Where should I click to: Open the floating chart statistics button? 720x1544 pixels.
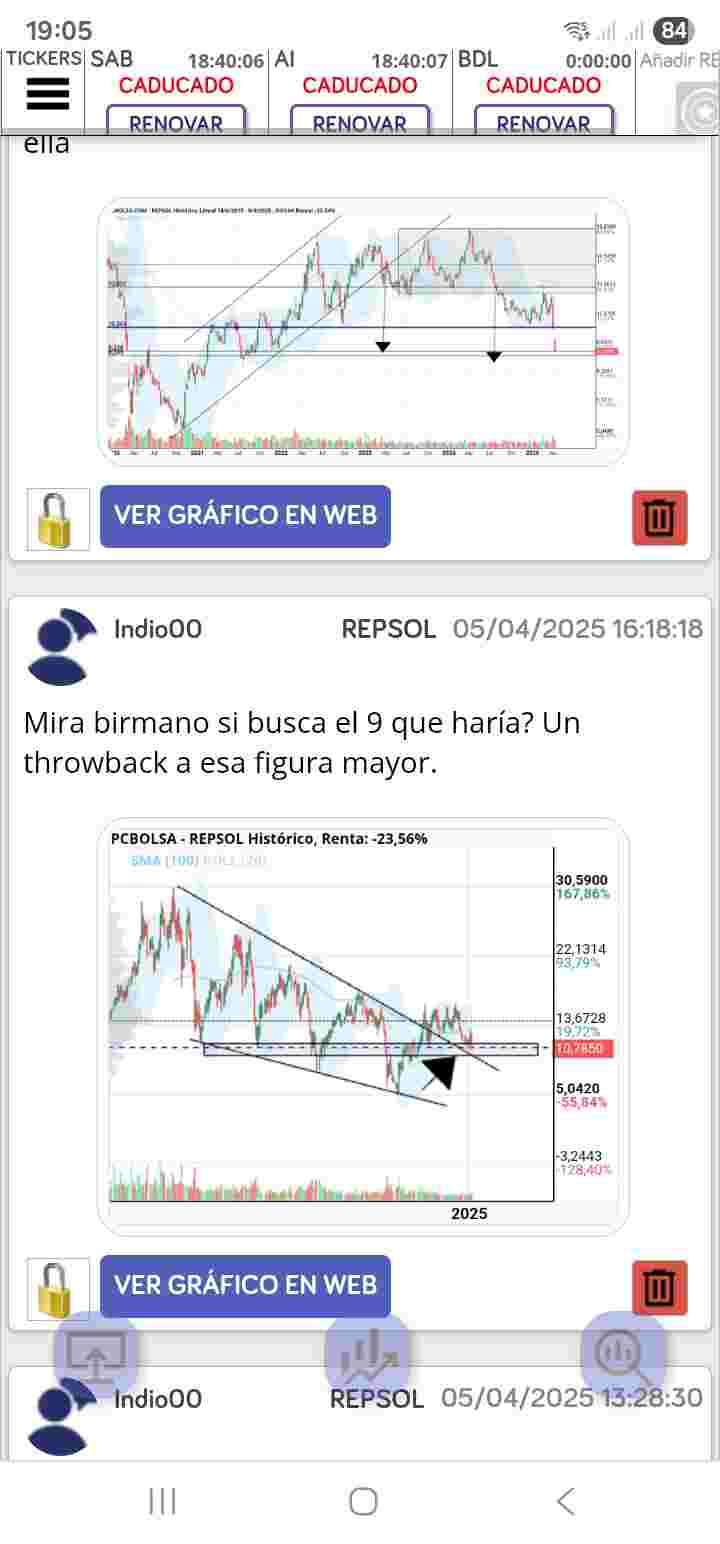367,1354
